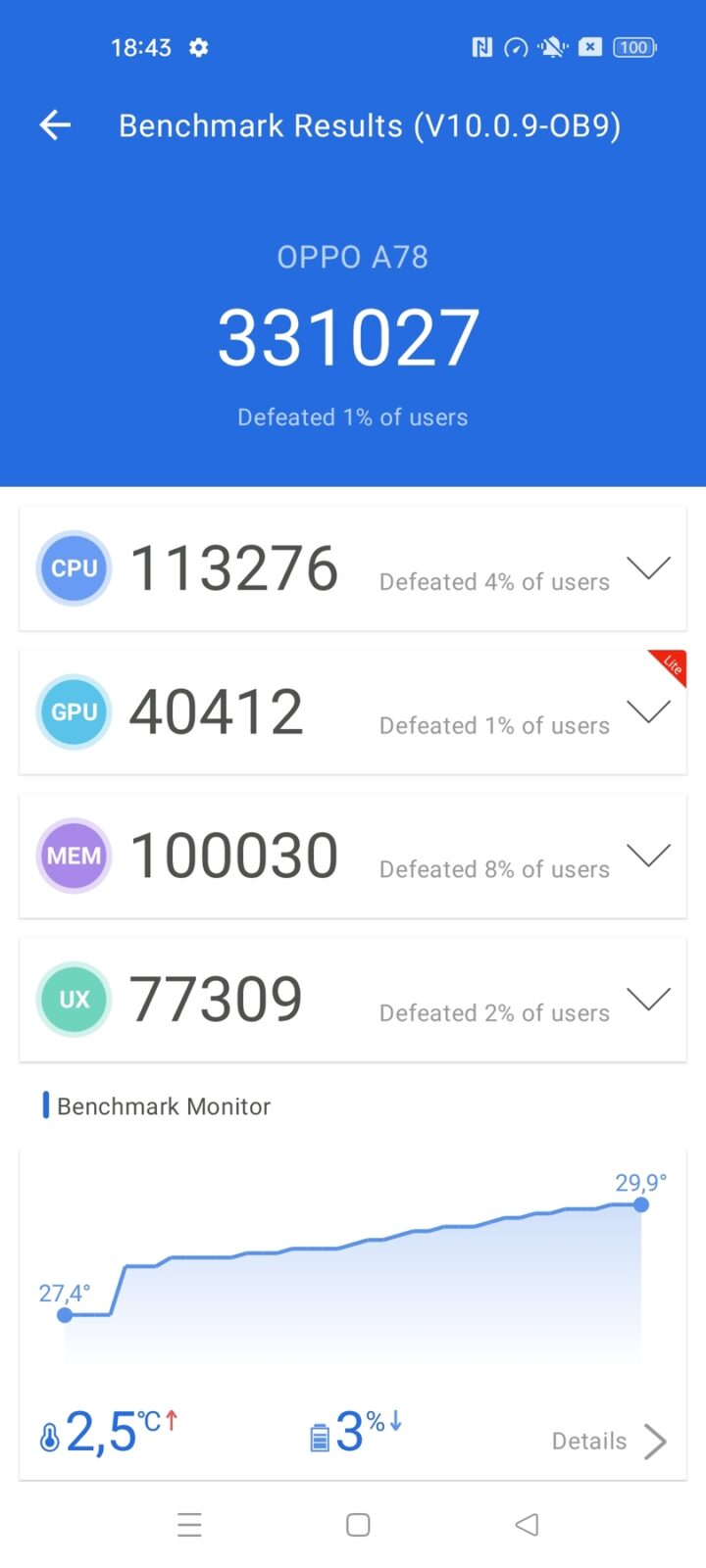706x1568 pixels.
Task: Open recent apps from navigation bar
Action: pos(189,1525)
